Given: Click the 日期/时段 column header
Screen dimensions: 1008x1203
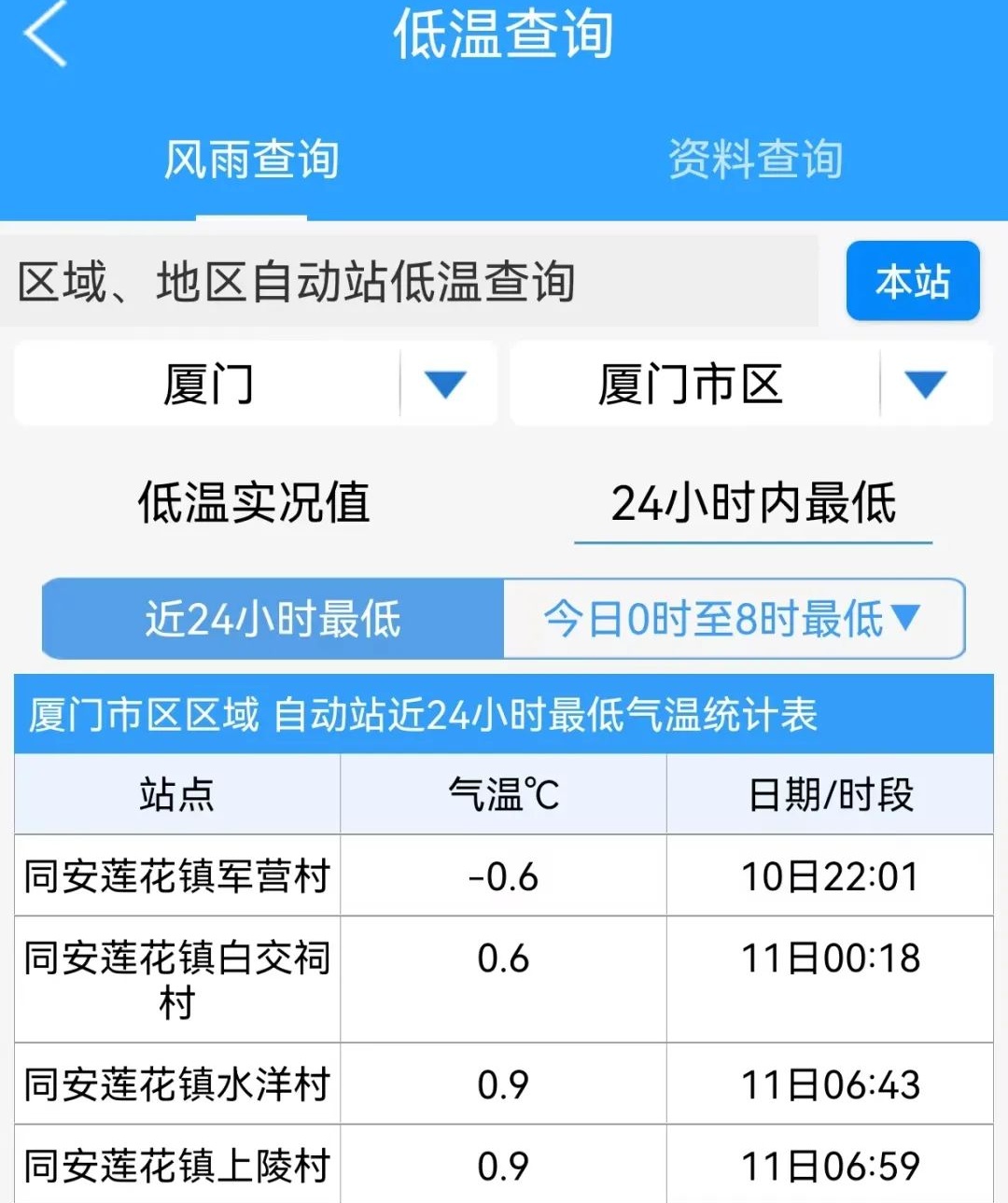Looking at the screenshot, I should [x=831, y=794].
